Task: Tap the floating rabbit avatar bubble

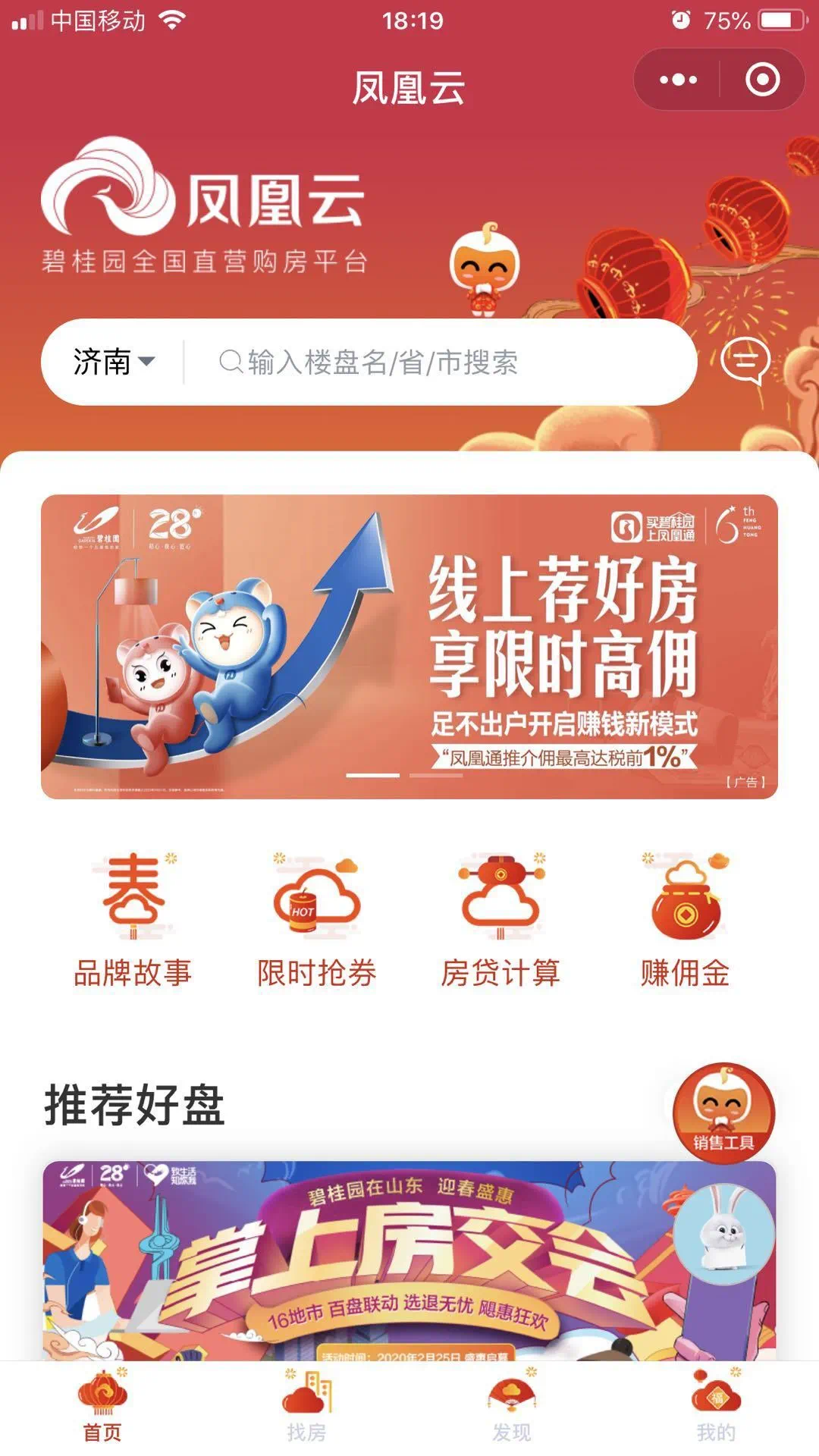Action: pyautogui.click(x=723, y=1234)
